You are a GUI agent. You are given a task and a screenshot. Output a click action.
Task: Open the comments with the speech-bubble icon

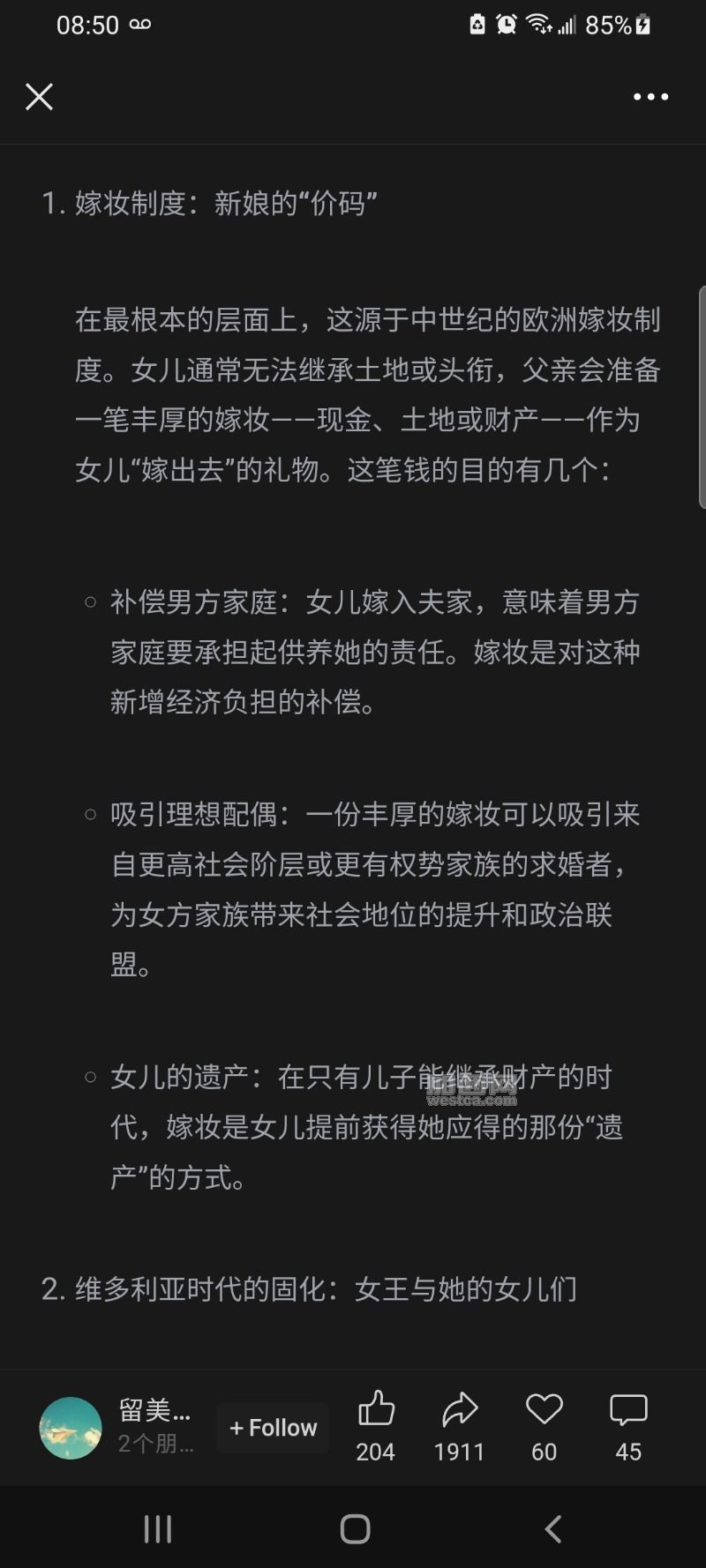tap(628, 1410)
